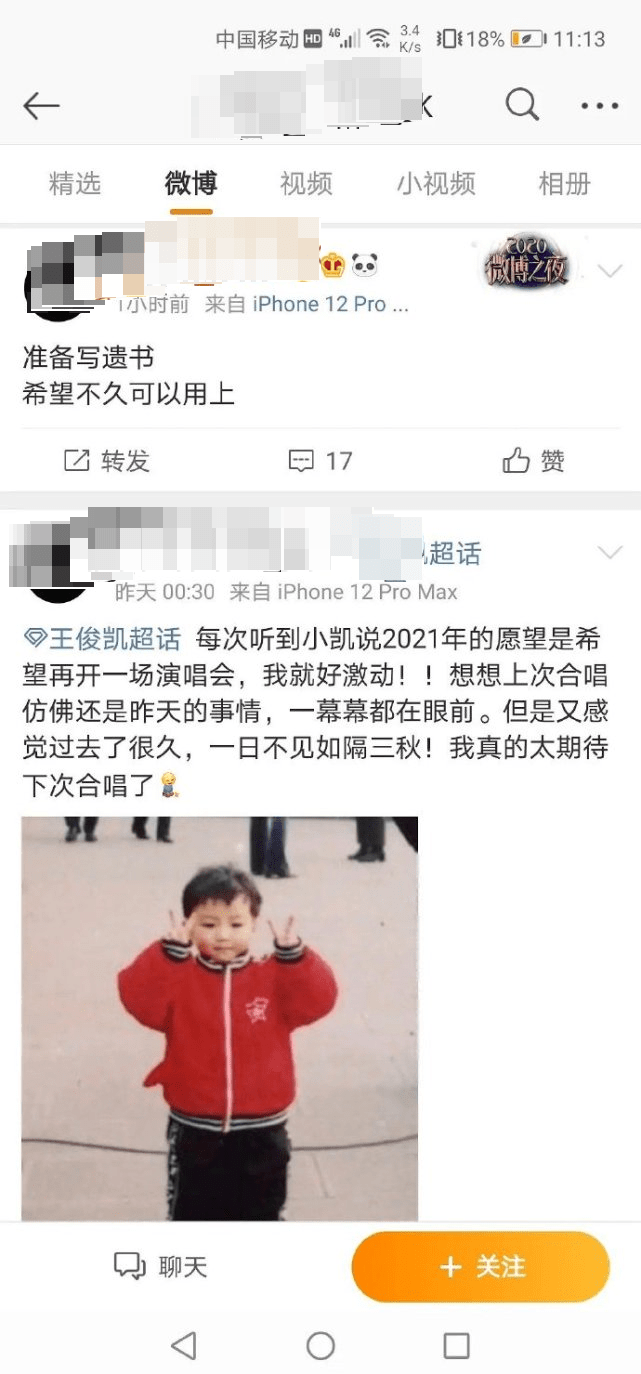Repost the 准备写遗书 post via 转发
This screenshot has height=1374, width=641.
(107, 460)
